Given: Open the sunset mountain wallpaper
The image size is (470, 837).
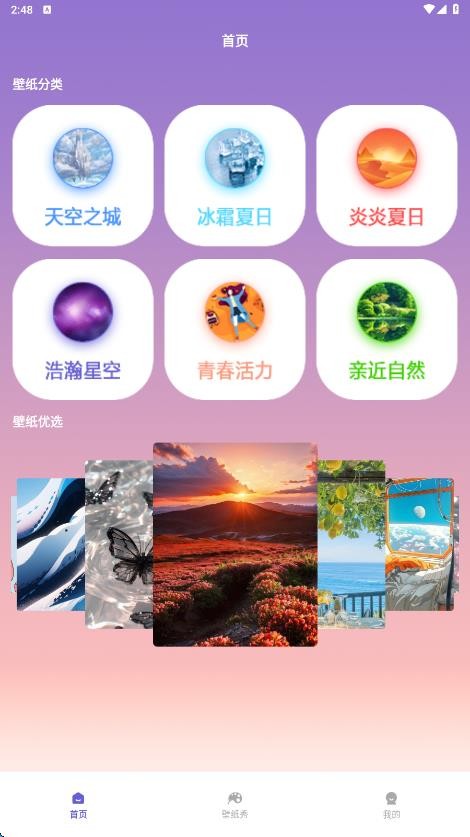Looking at the screenshot, I should pos(235,544).
